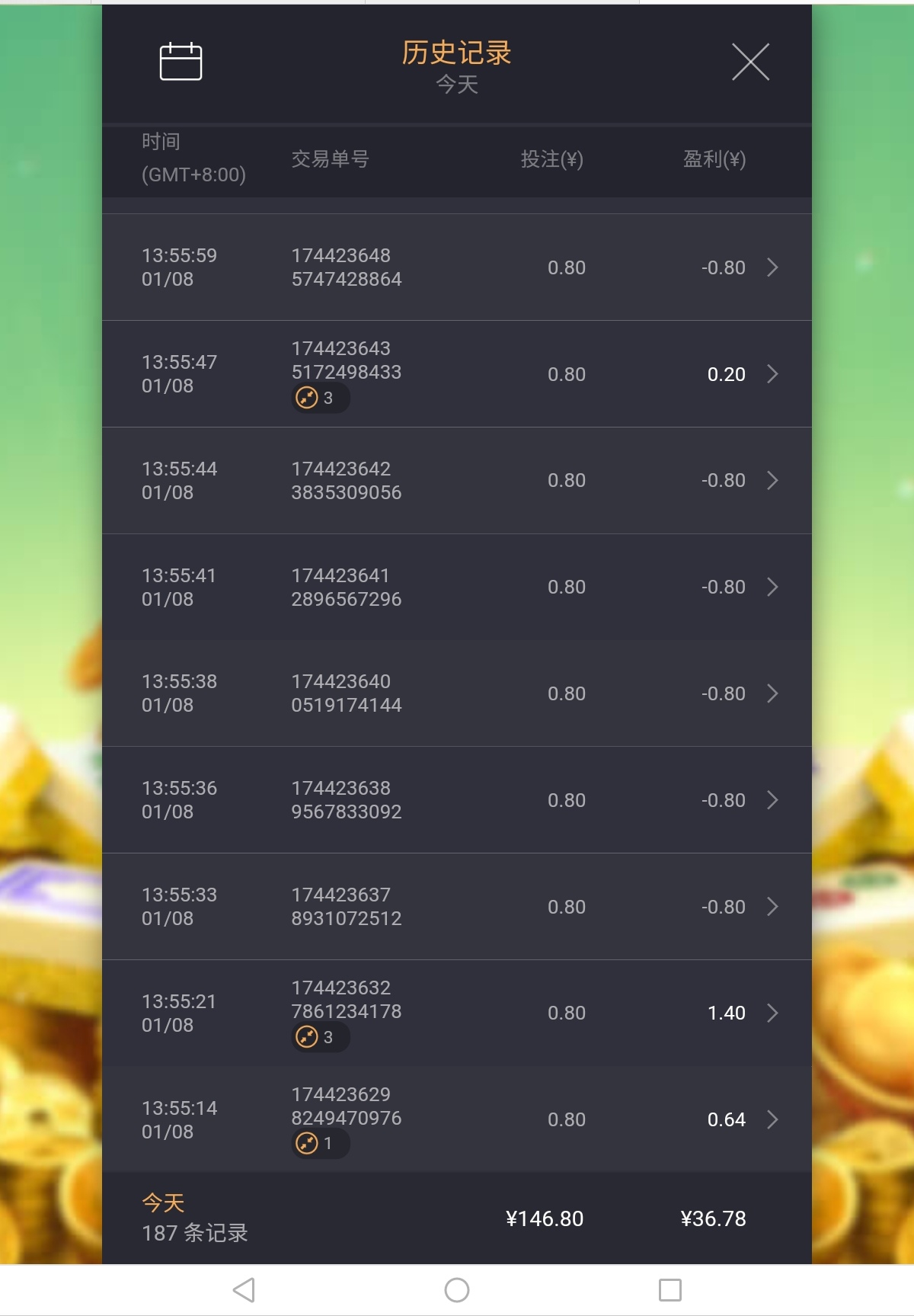
Task: Return to the device home screen
Action: tap(457, 1290)
